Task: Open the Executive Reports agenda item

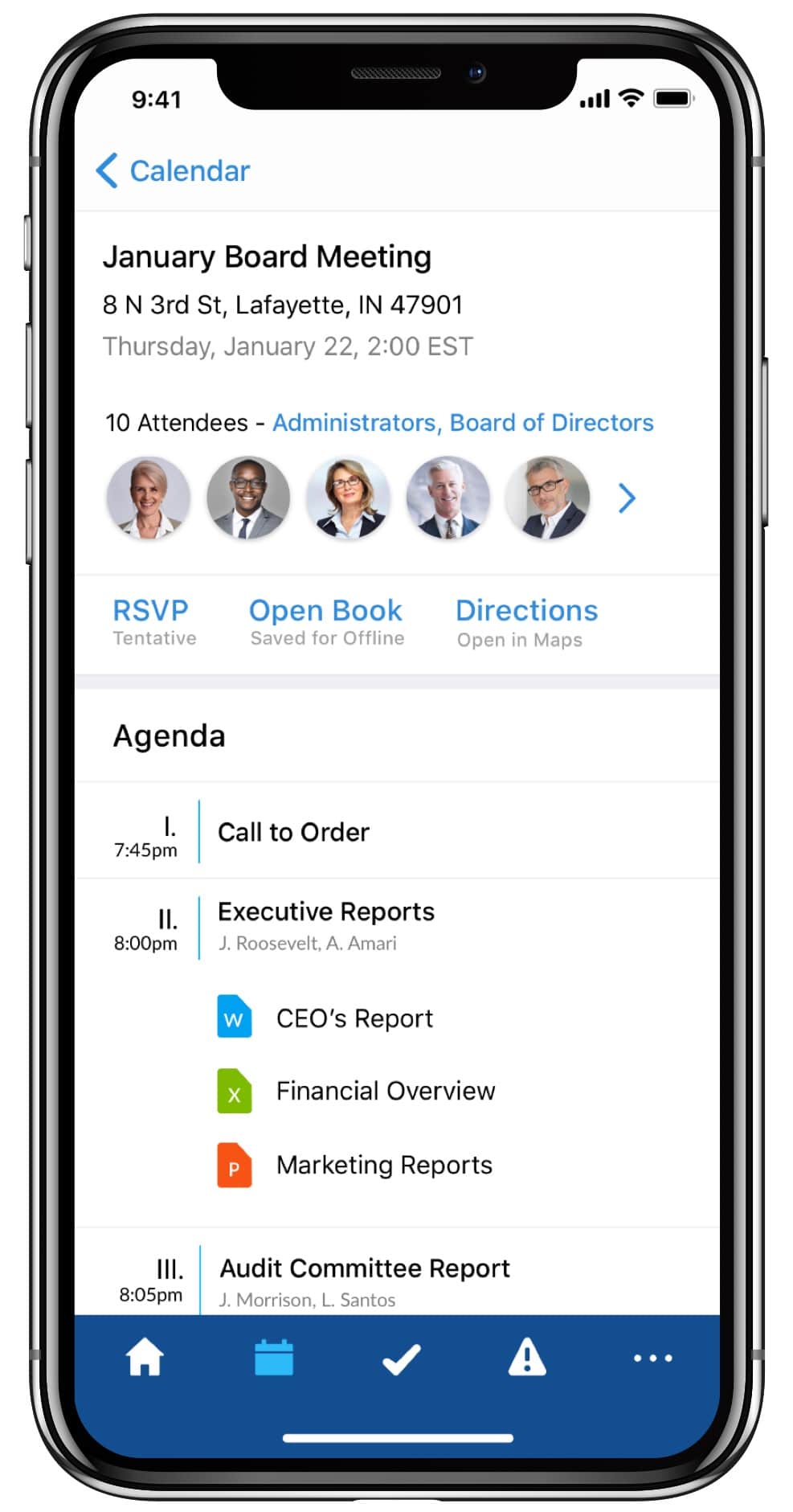Action: click(397, 927)
